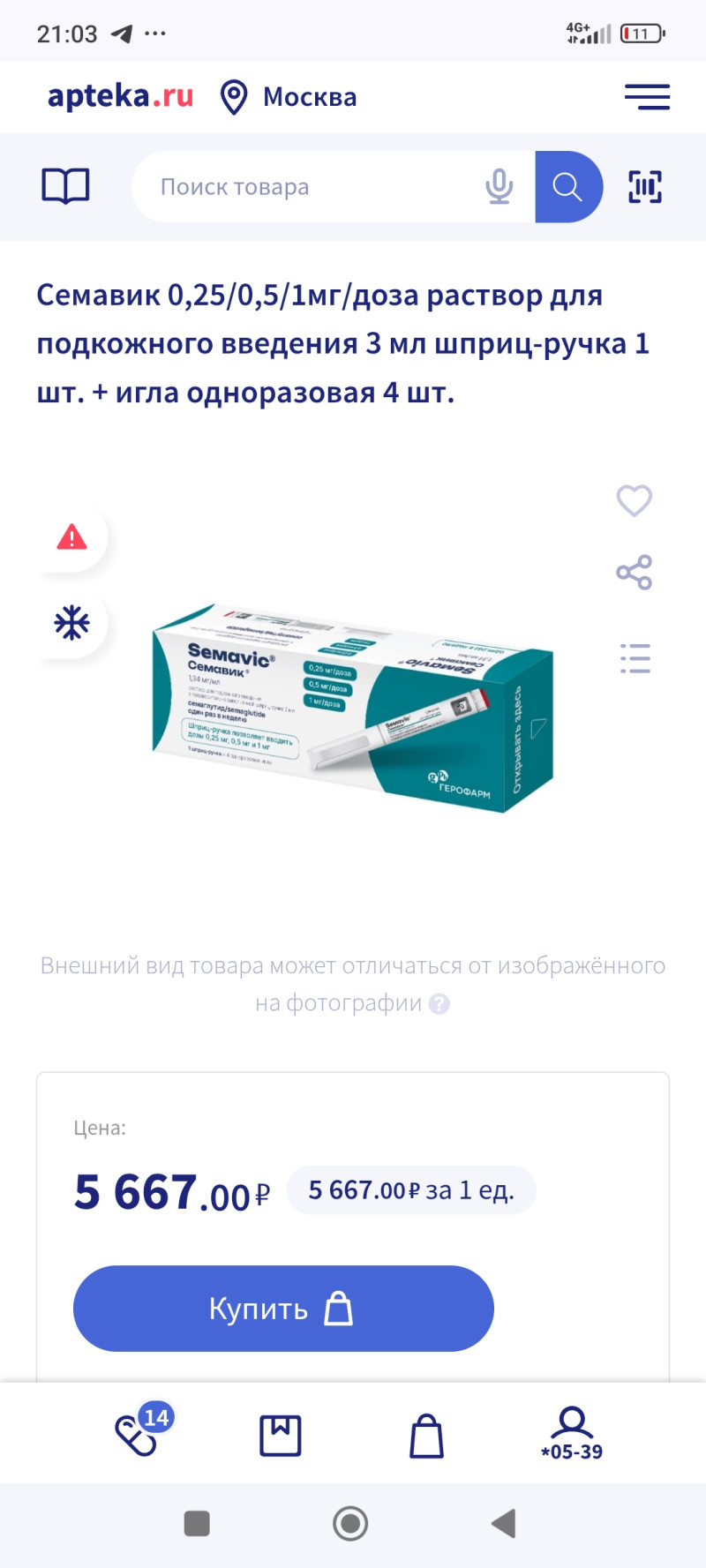Open the Семавик product photo
Viewport: 706px width, 1568px height.
[353, 706]
